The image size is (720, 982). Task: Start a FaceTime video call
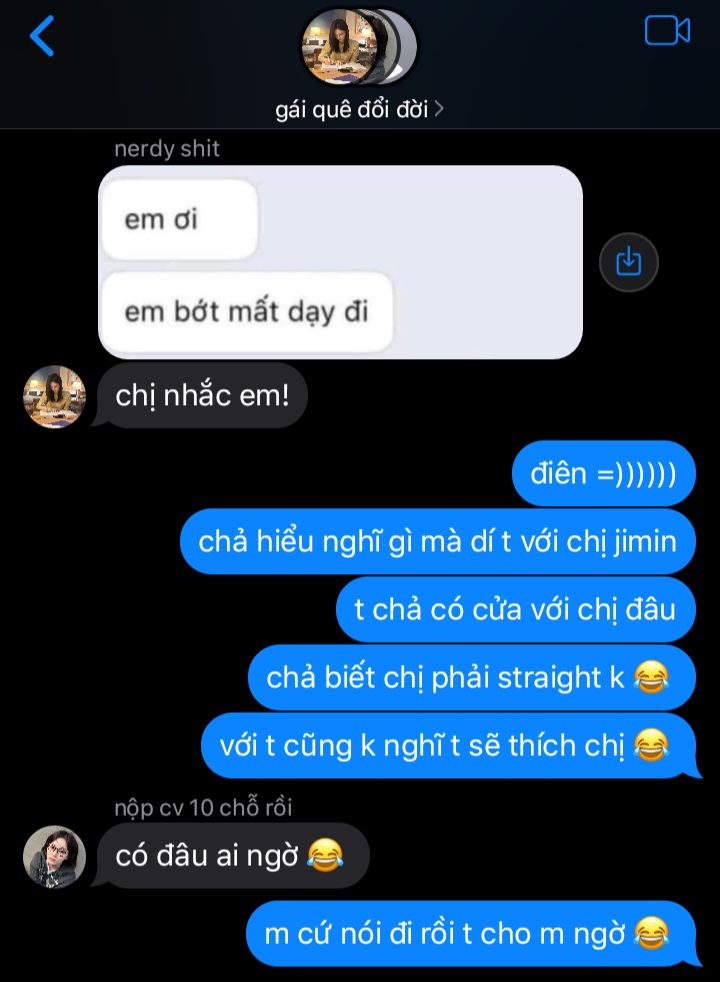pyautogui.click(x=667, y=31)
